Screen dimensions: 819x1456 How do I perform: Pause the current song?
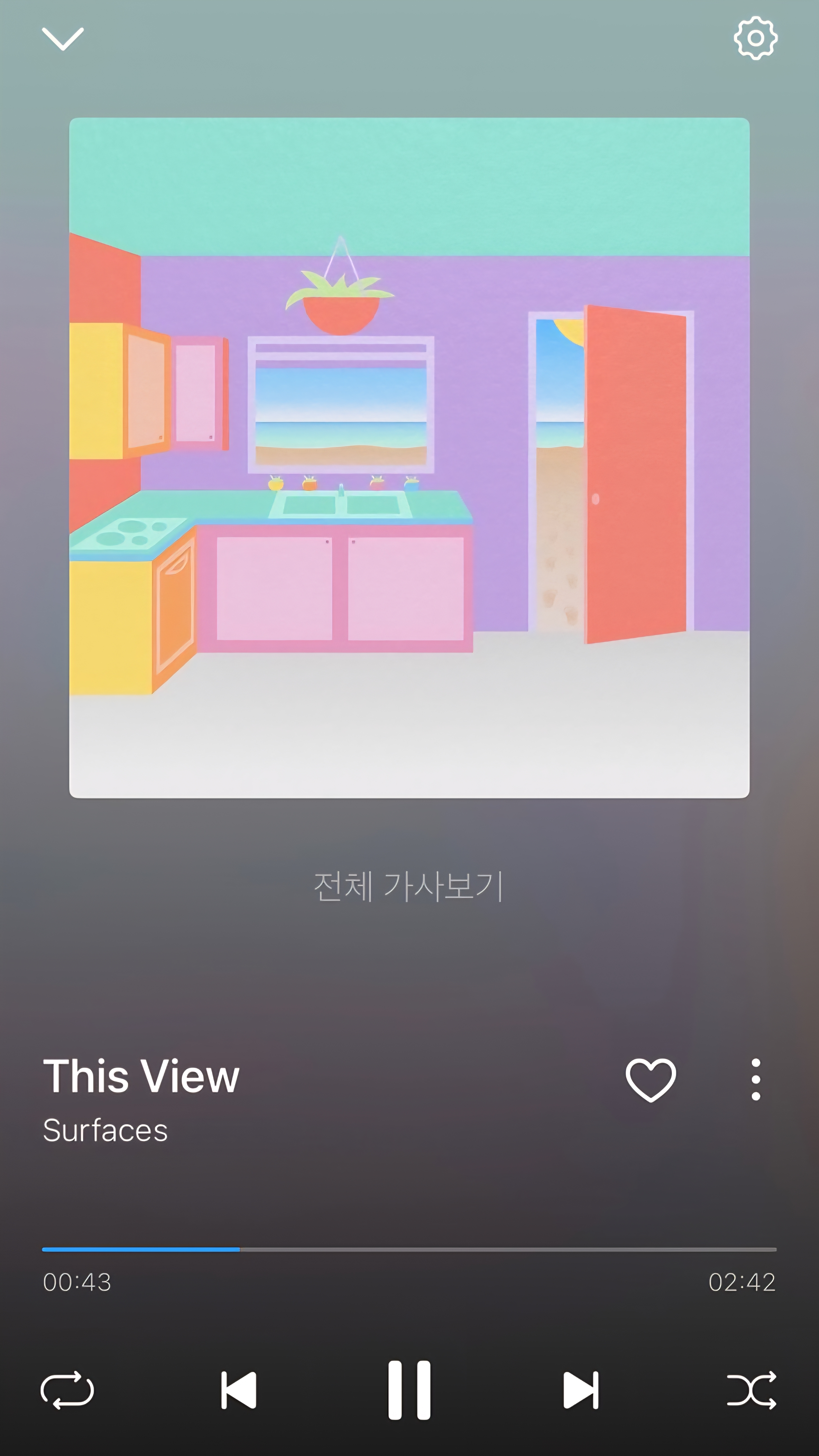(x=409, y=1390)
